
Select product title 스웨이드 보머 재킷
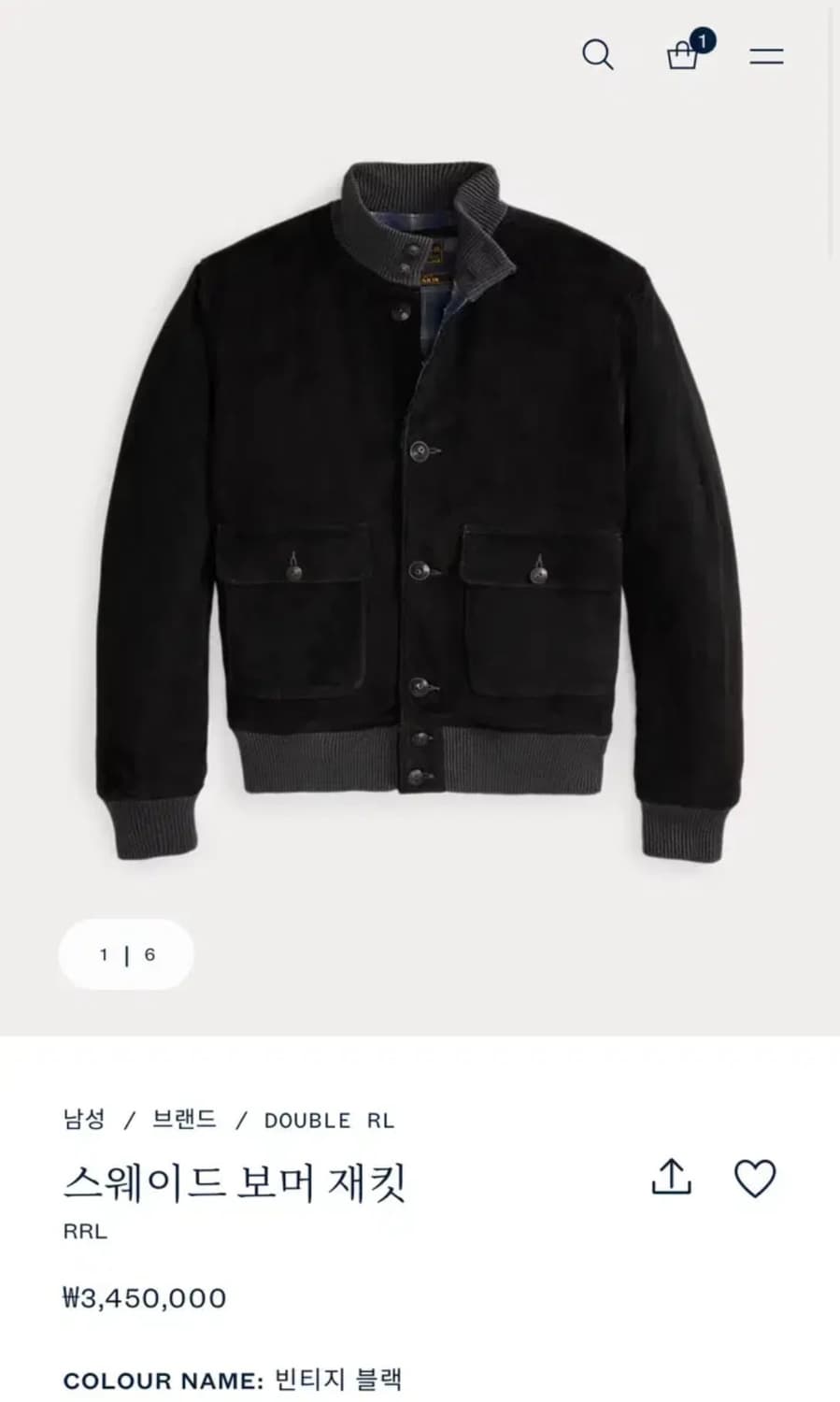point(239,1181)
